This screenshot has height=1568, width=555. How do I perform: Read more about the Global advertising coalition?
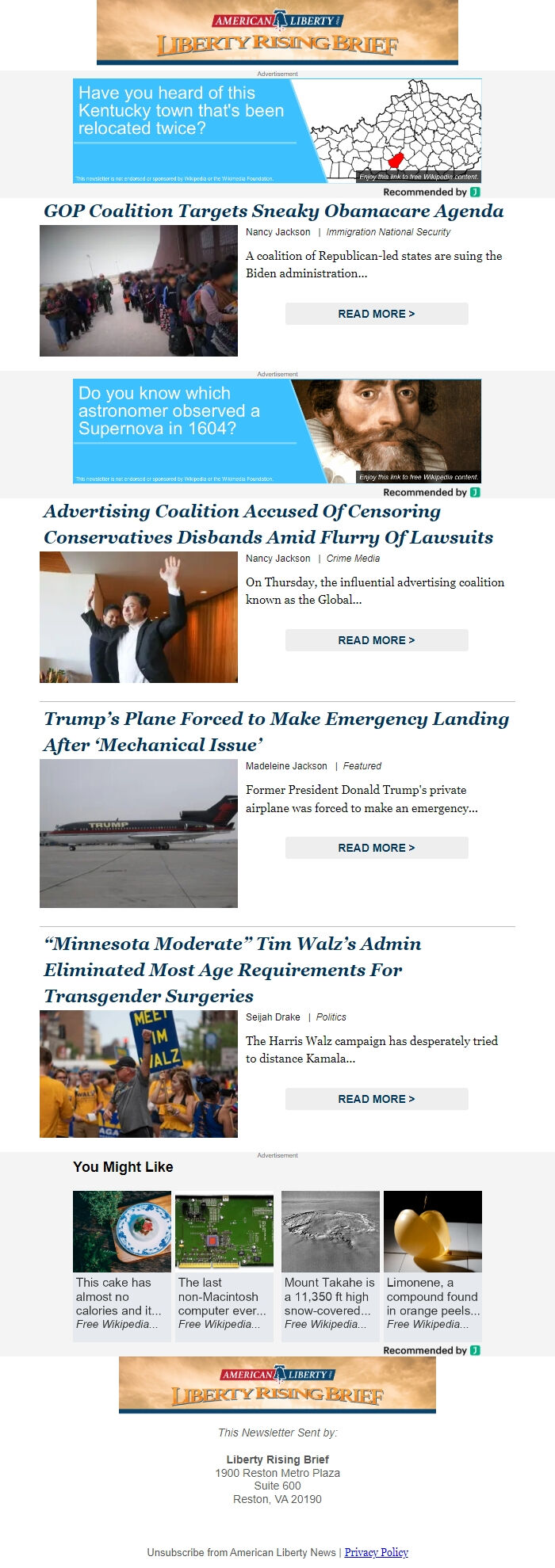pos(377,640)
